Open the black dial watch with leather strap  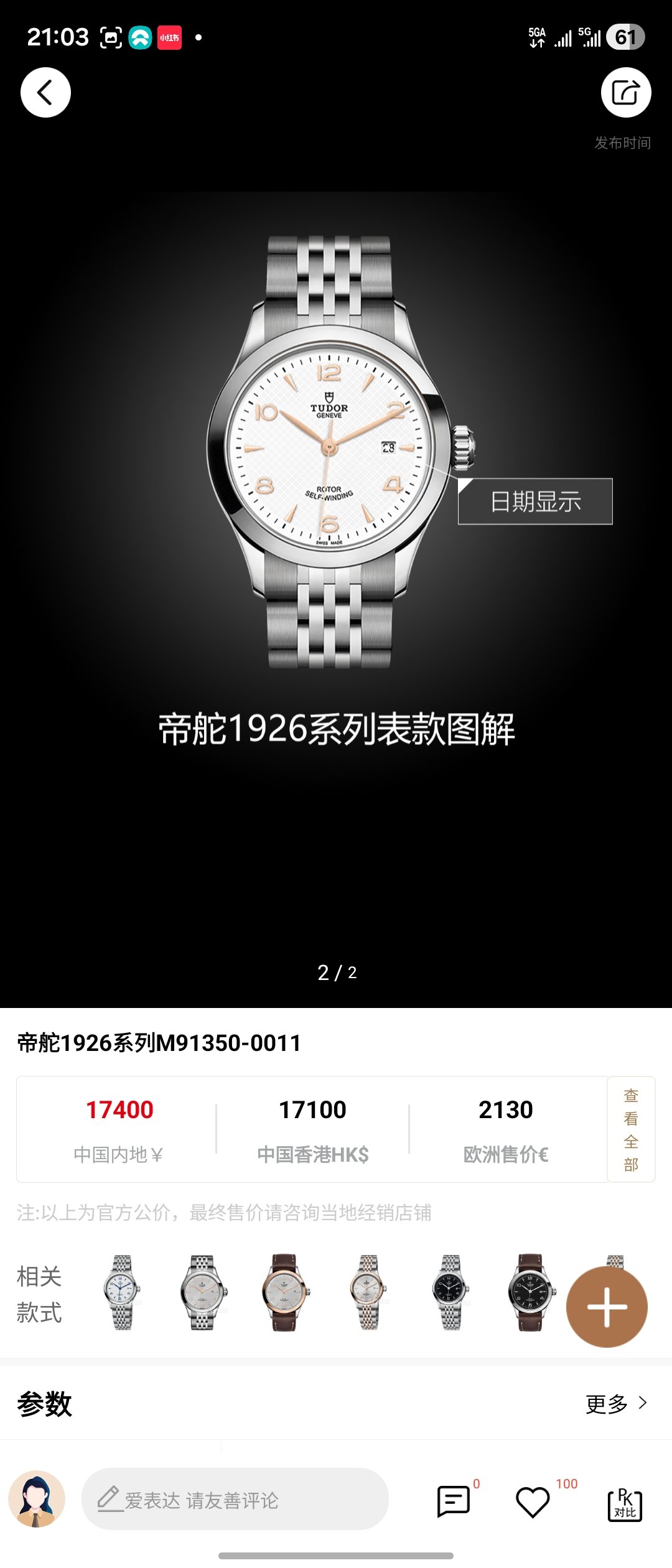point(530,1293)
